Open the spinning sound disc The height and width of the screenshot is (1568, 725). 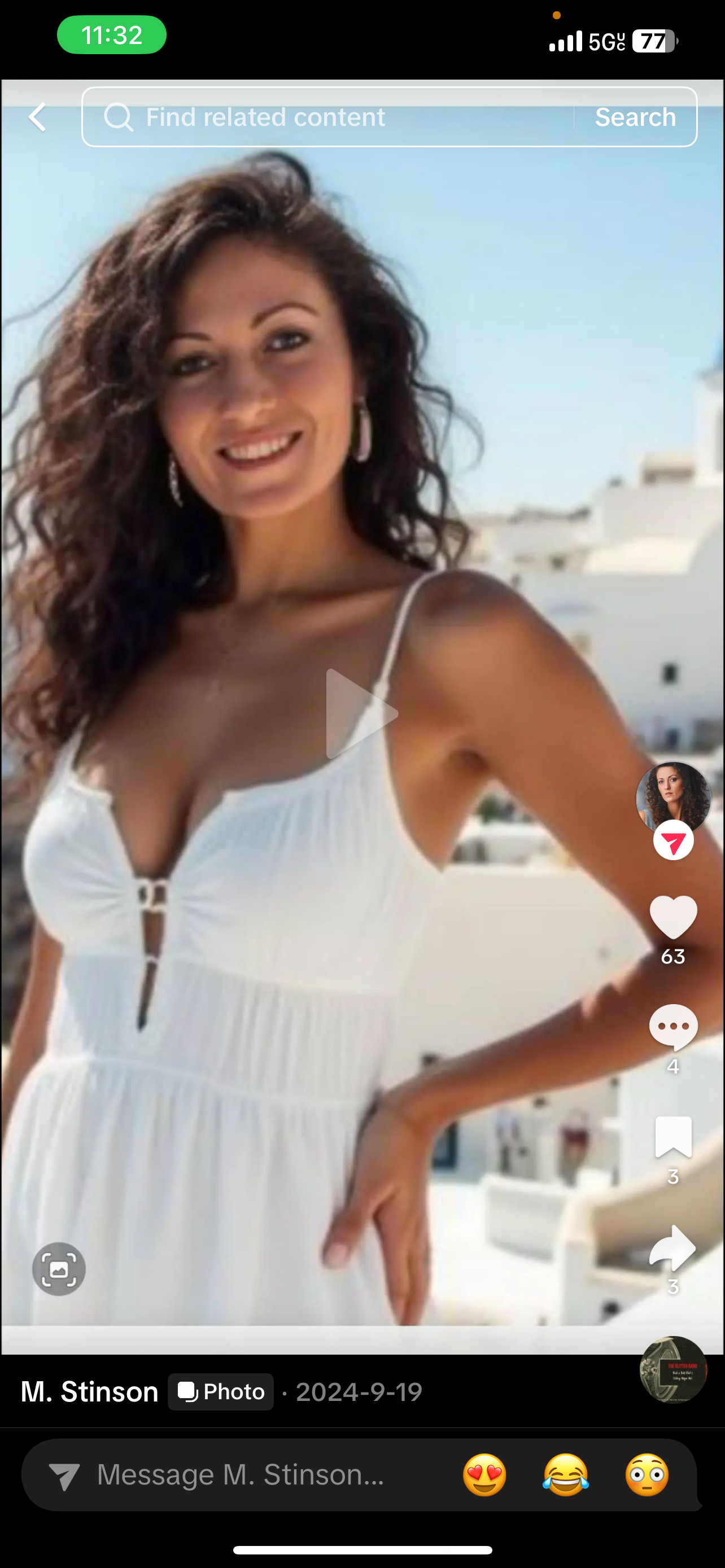[672, 1369]
